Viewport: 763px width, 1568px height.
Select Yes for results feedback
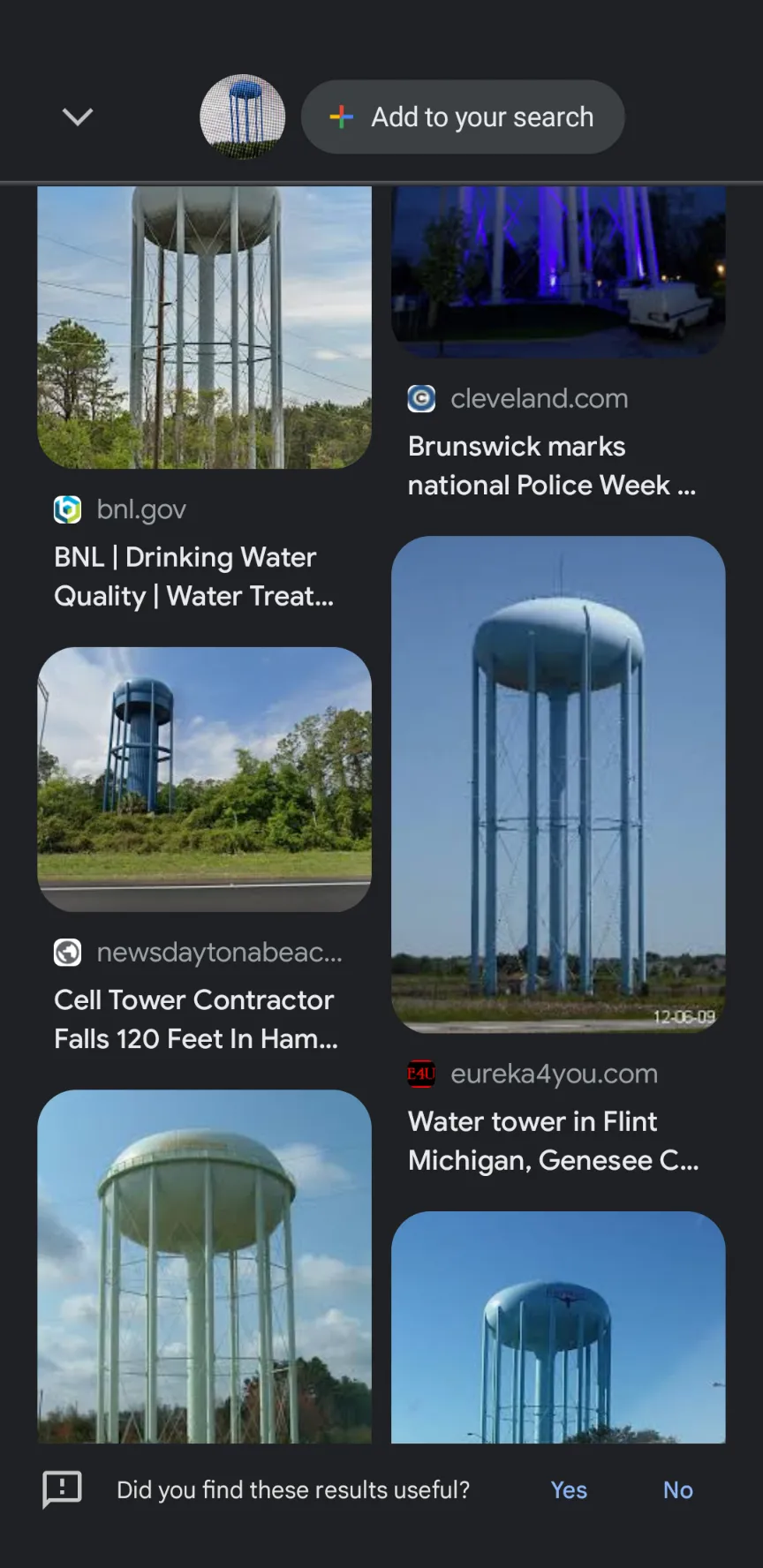(568, 1489)
